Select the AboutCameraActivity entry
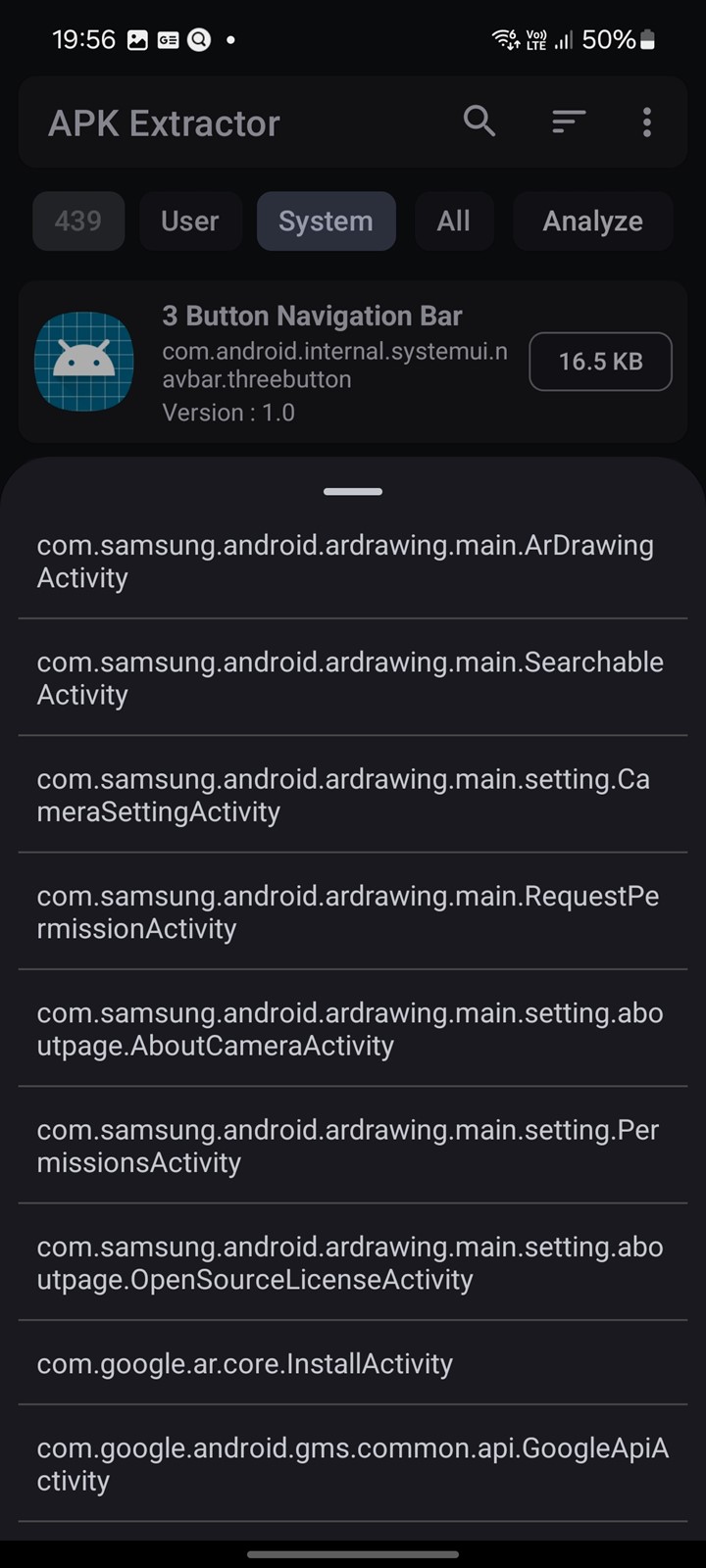This screenshot has height=1568, width=706. (x=353, y=1029)
